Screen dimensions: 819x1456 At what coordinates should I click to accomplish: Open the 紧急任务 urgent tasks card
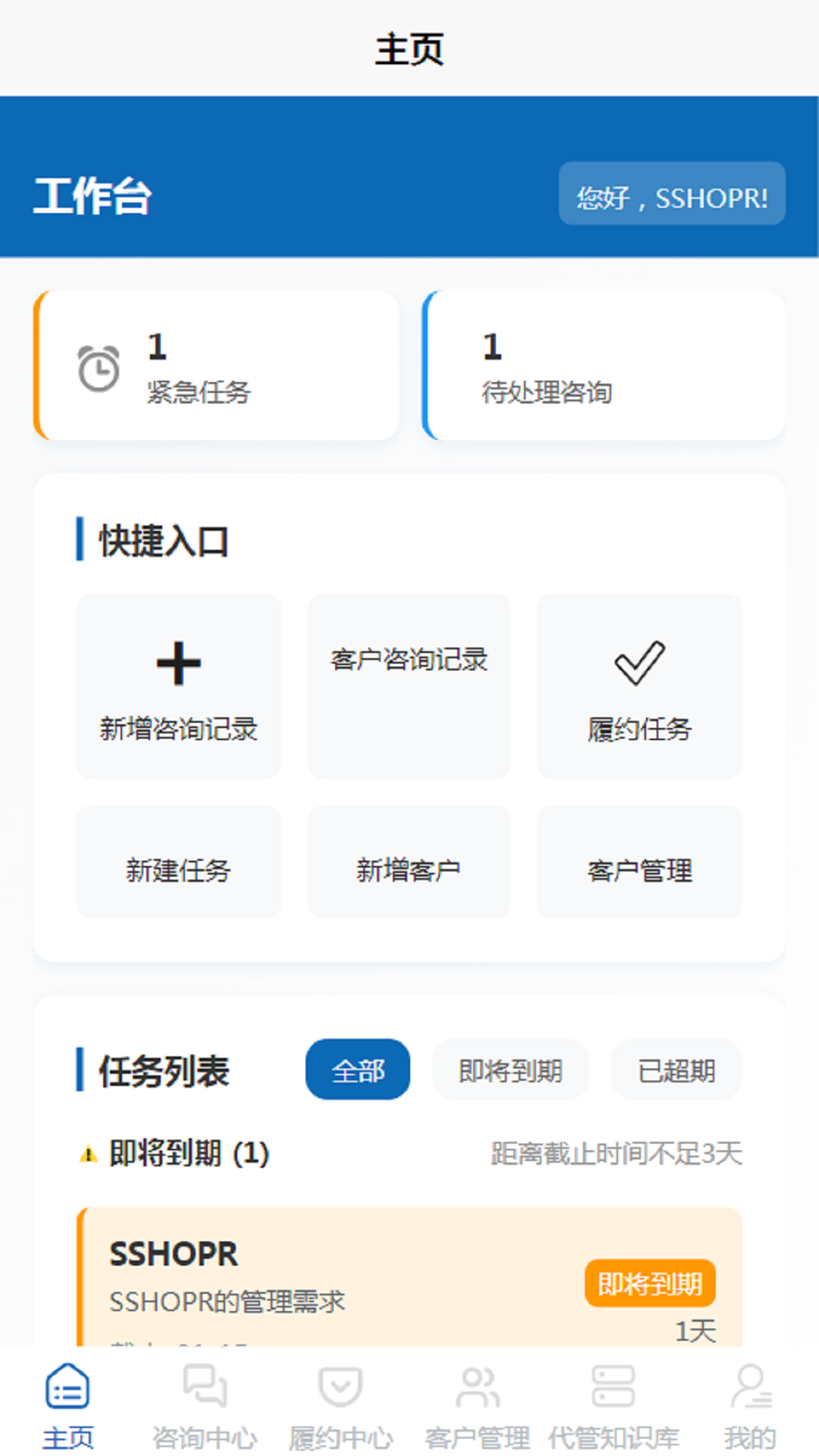click(x=217, y=366)
